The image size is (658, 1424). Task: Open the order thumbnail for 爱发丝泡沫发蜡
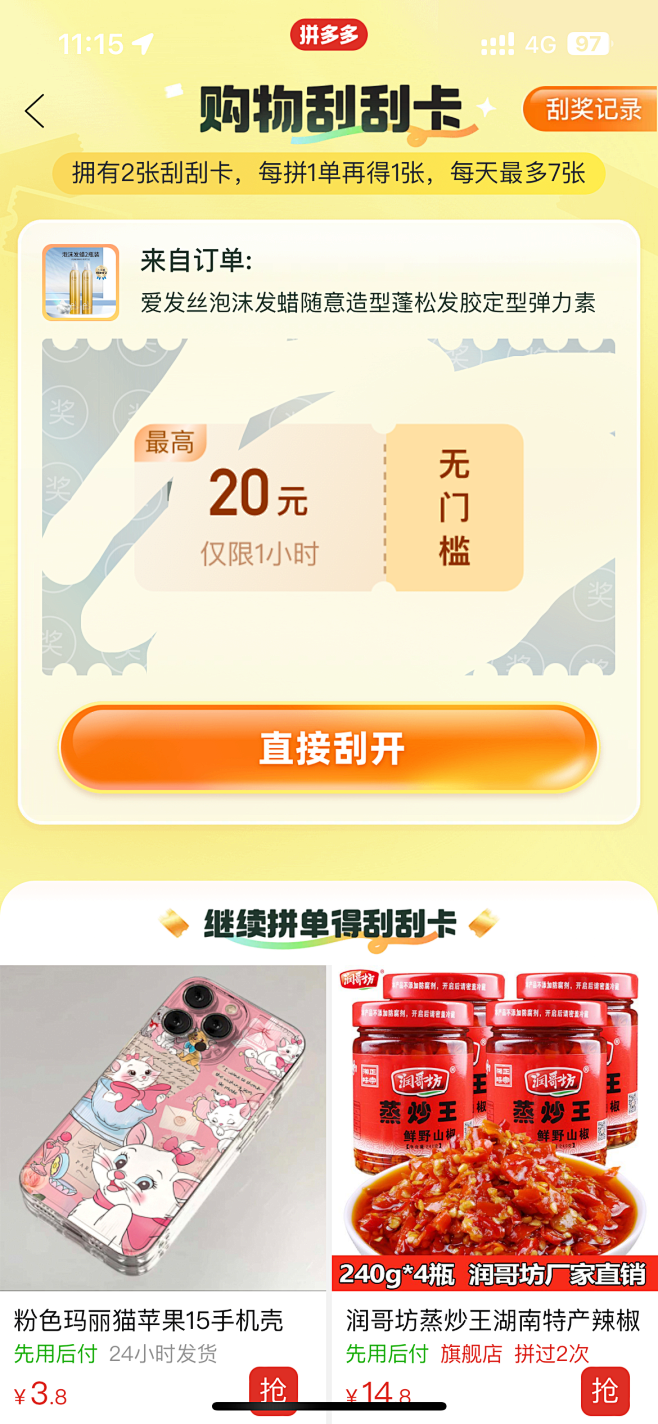point(80,282)
